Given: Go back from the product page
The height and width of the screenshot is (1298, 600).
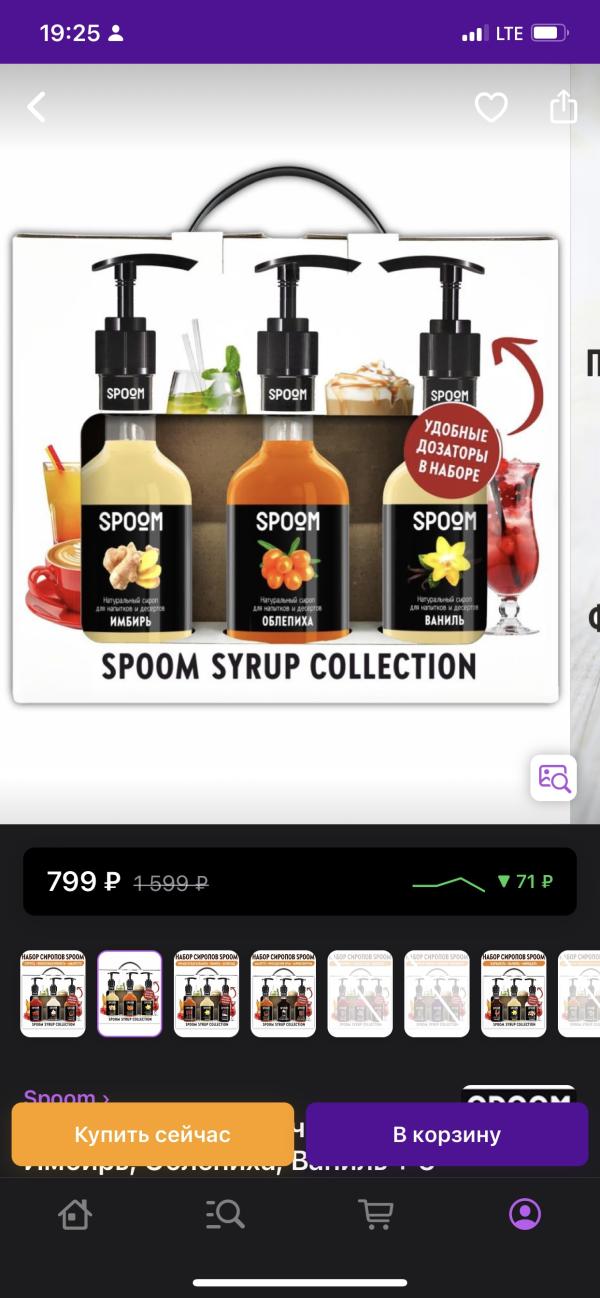Looking at the screenshot, I should coord(37,107).
